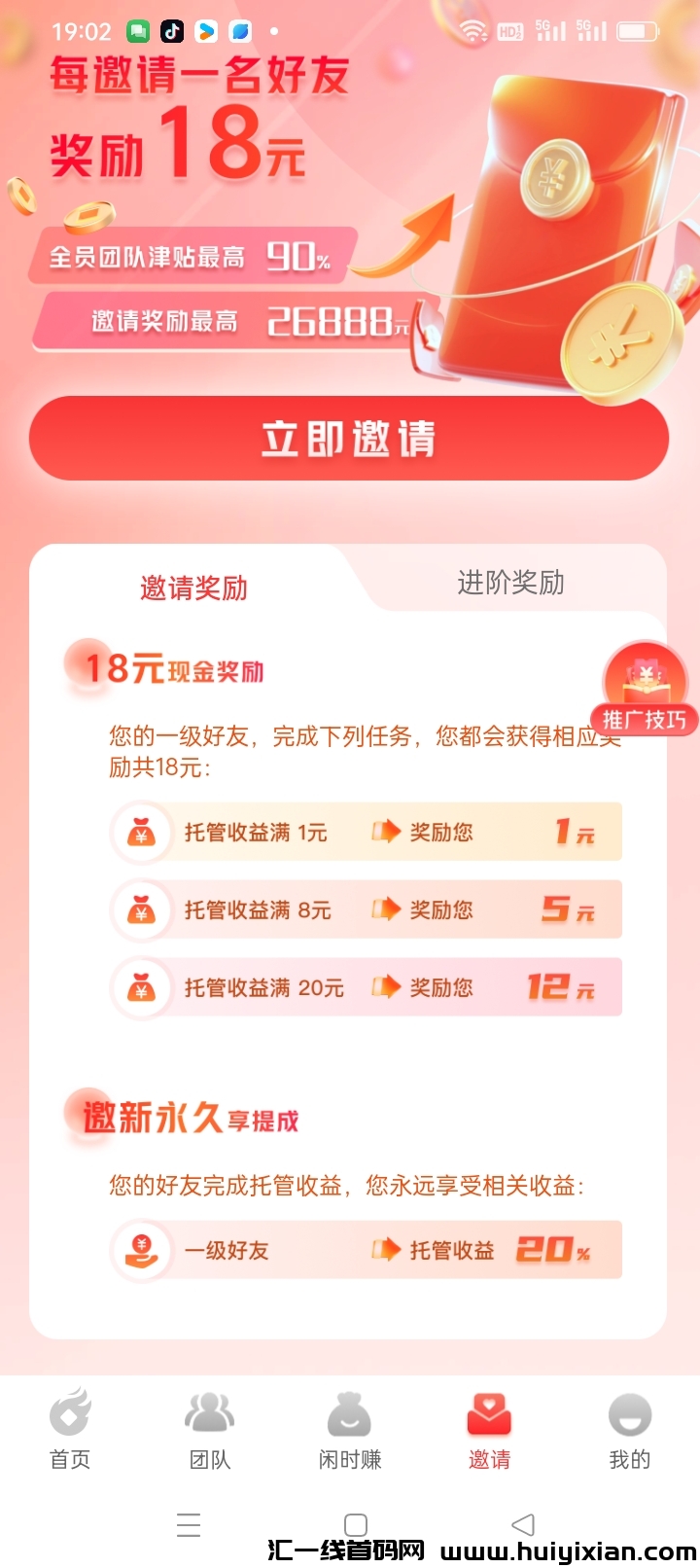Click money bag icon beside 托管收益满 20元
The image size is (700, 1568).
tap(142, 986)
